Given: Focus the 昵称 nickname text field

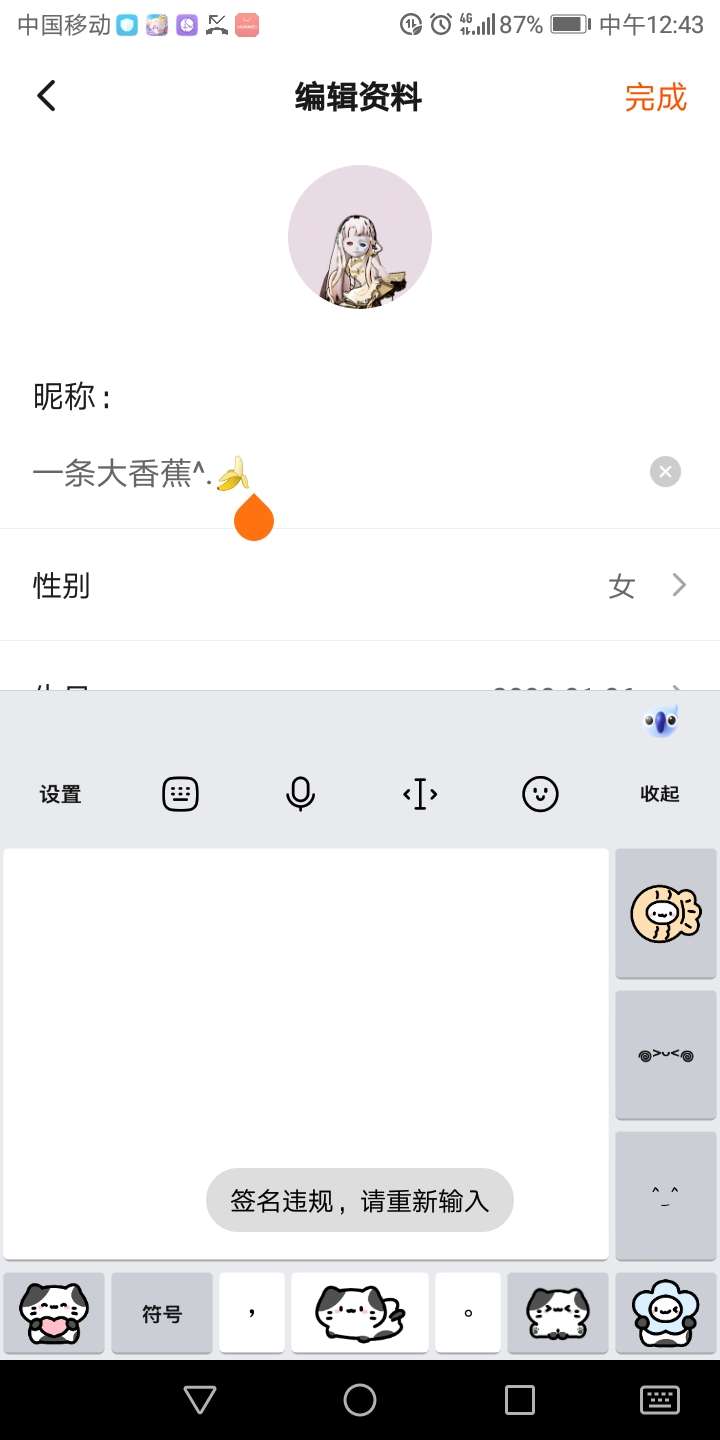Looking at the screenshot, I should (x=330, y=472).
